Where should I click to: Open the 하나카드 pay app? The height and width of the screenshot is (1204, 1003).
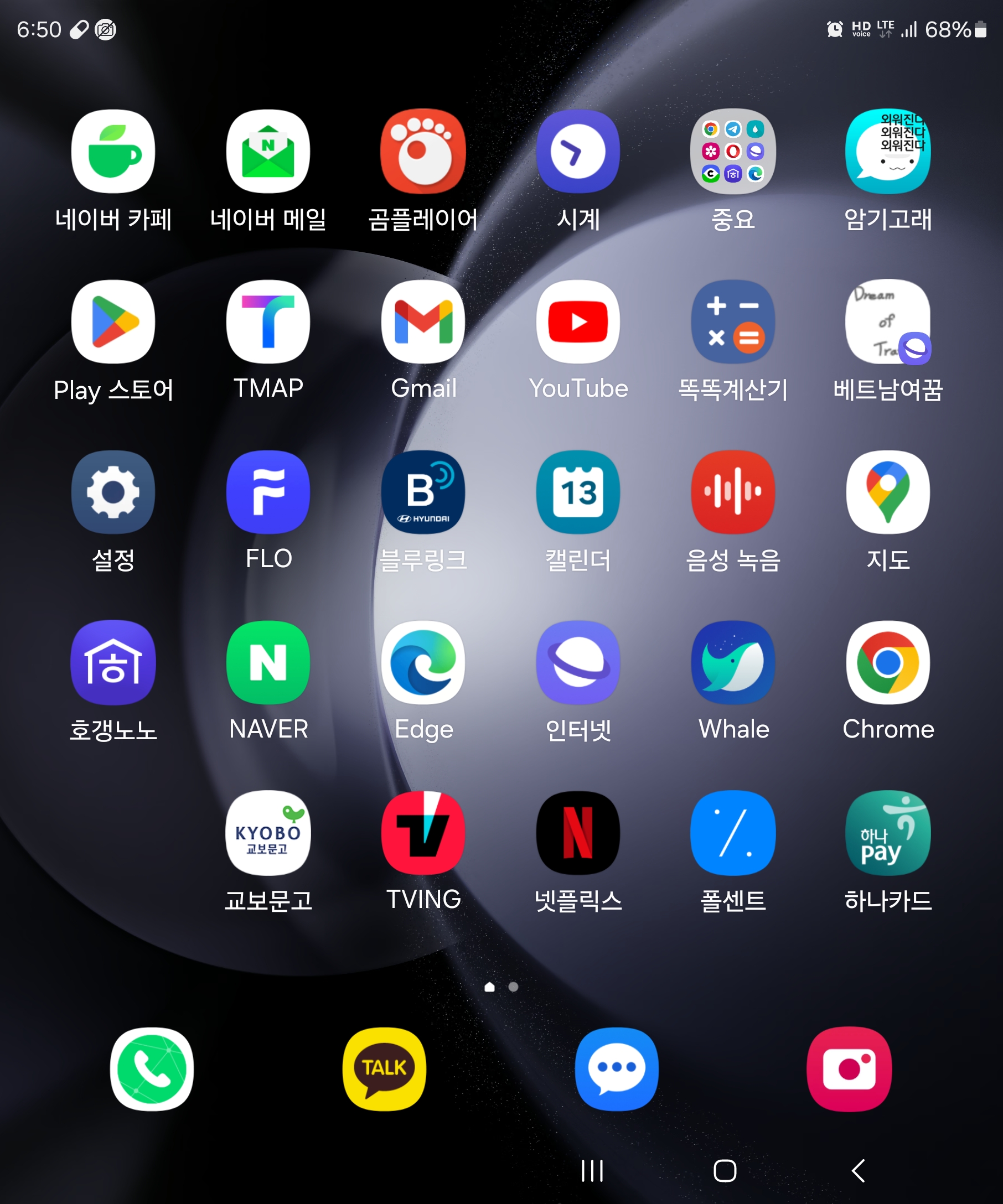pyautogui.click(x=888, y=833)
